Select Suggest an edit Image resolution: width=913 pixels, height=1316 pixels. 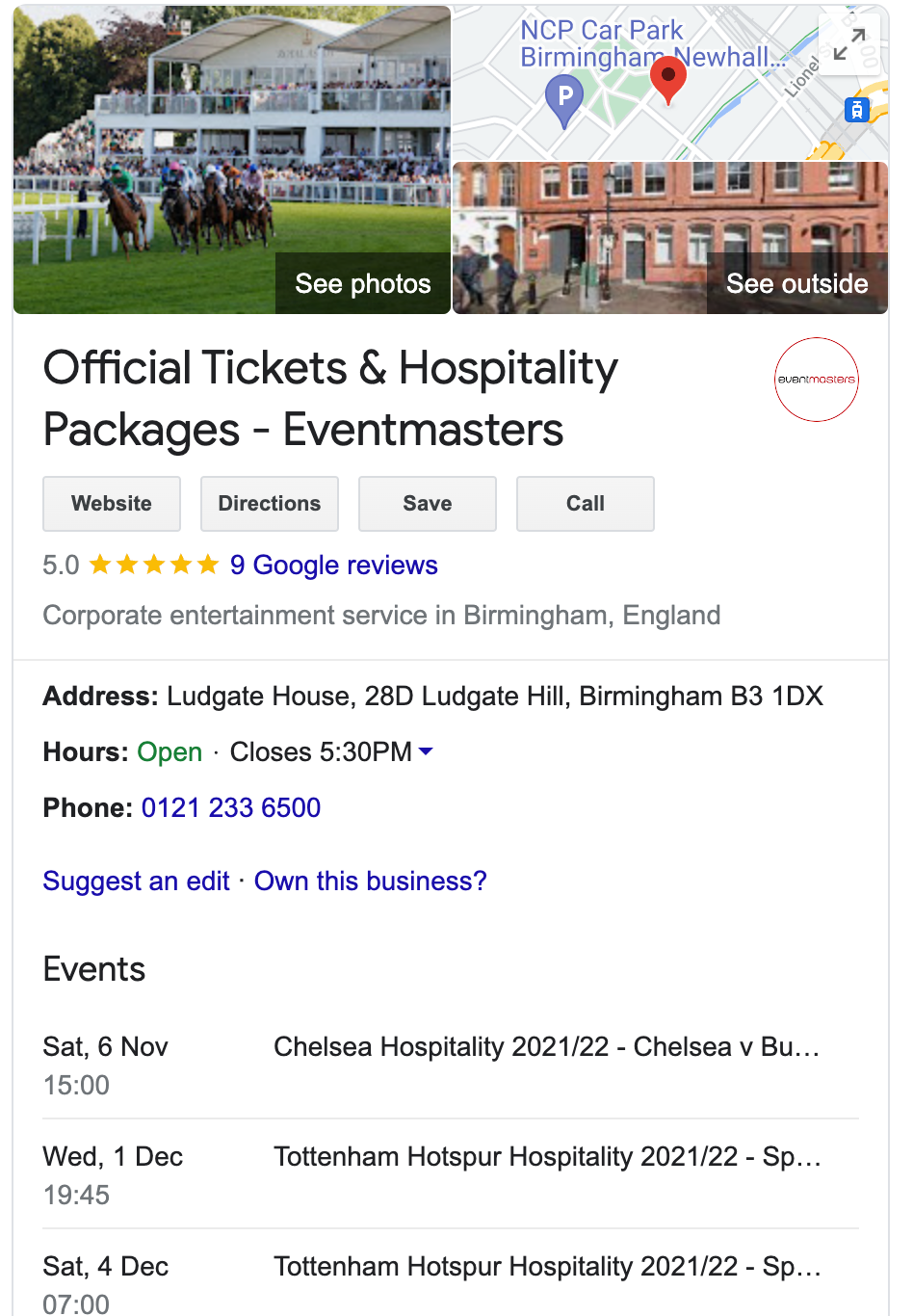(x=137, y=882)
